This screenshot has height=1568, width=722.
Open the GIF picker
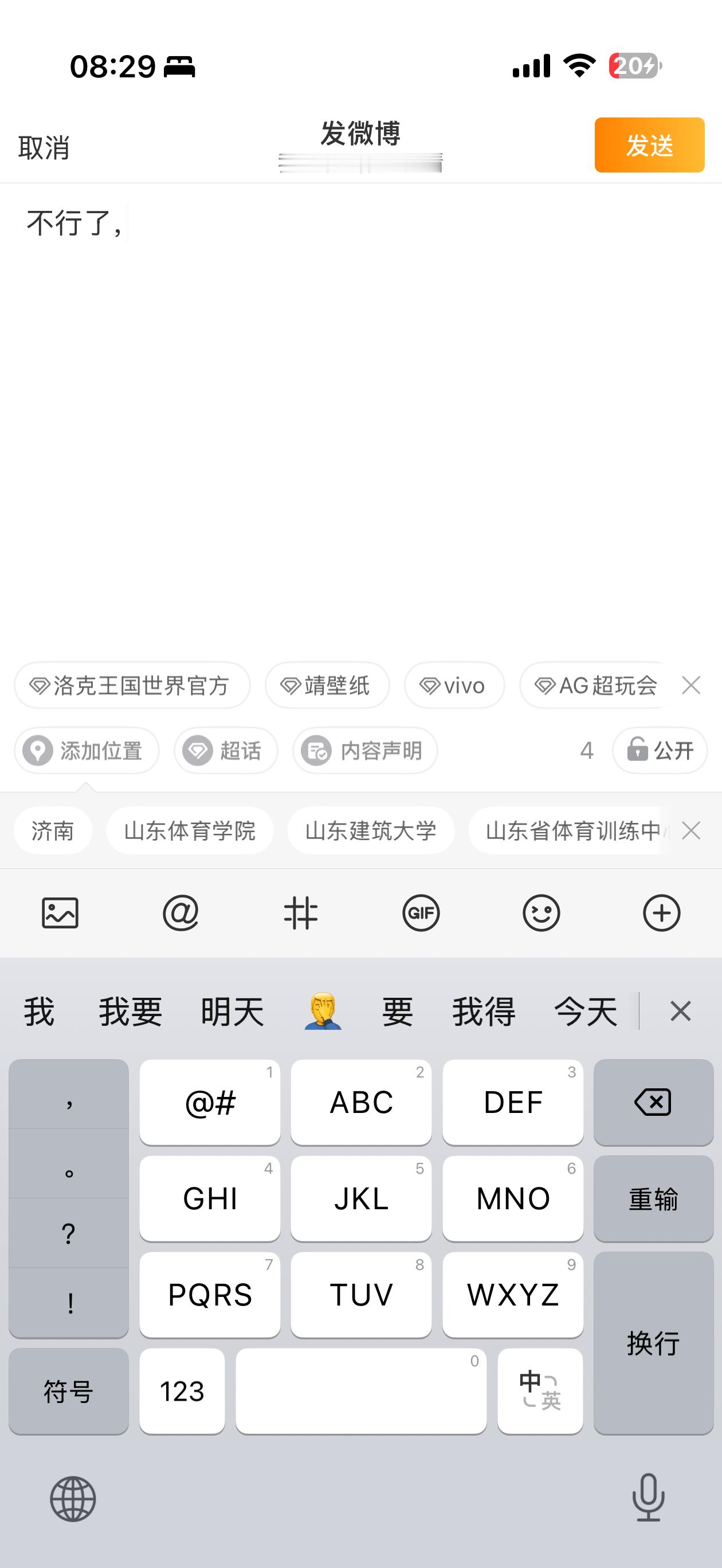click(x=421, y=913)
